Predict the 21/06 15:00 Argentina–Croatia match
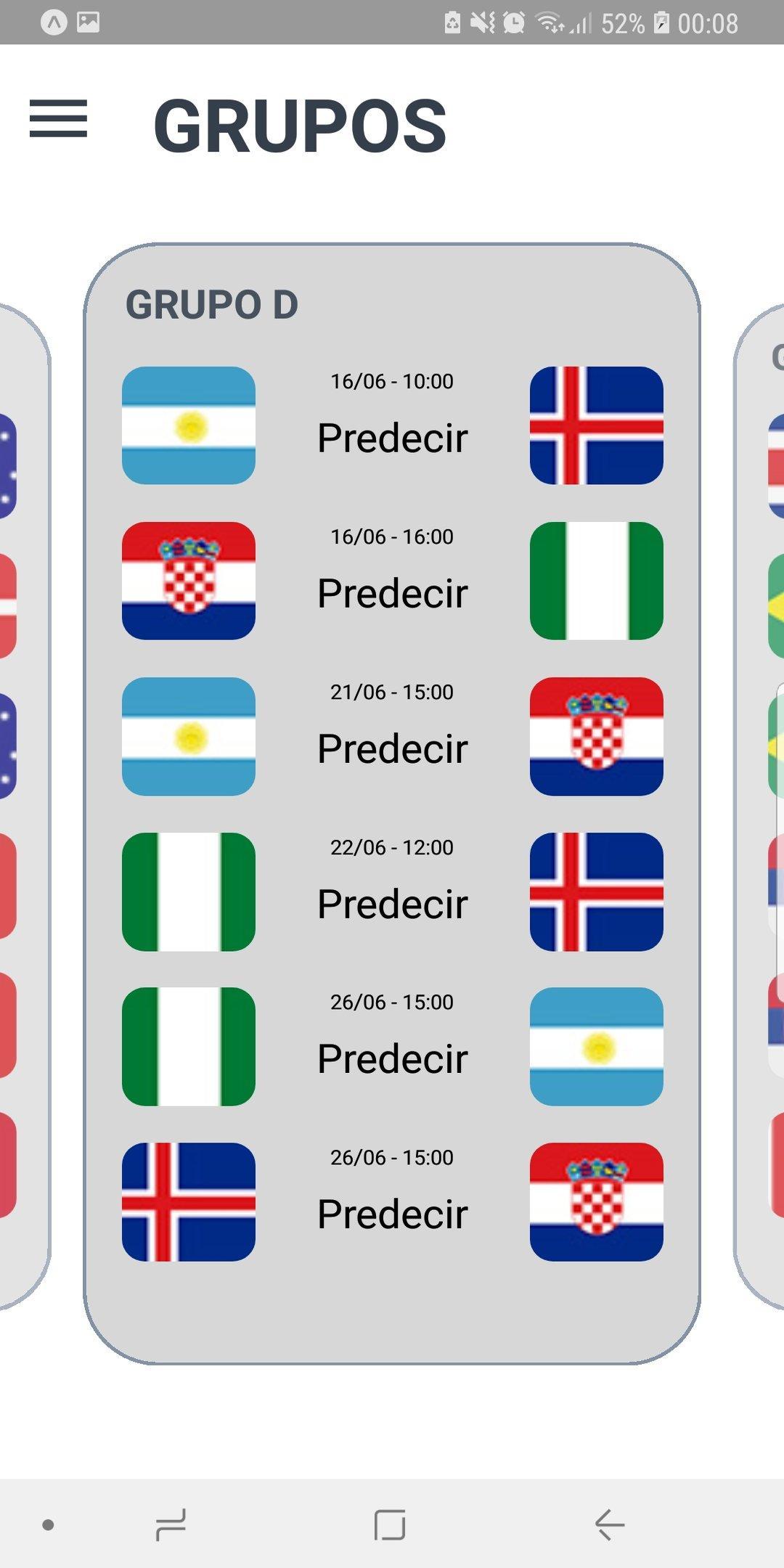This screenshot has height=1568, width=784. pyautogui.click(x=392, y=748)
